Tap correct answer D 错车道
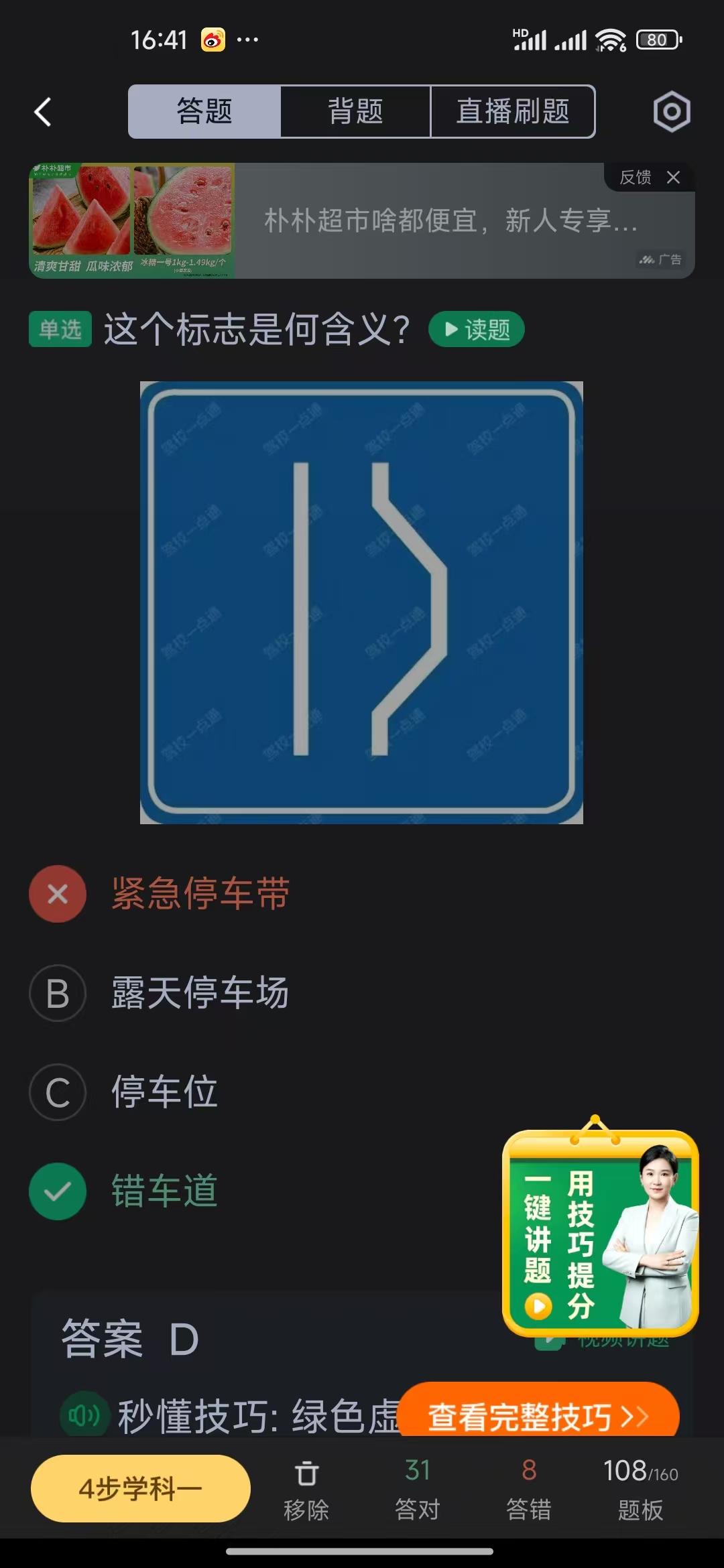Viewport: 724px width, 1568px height. pos(163,1193)
